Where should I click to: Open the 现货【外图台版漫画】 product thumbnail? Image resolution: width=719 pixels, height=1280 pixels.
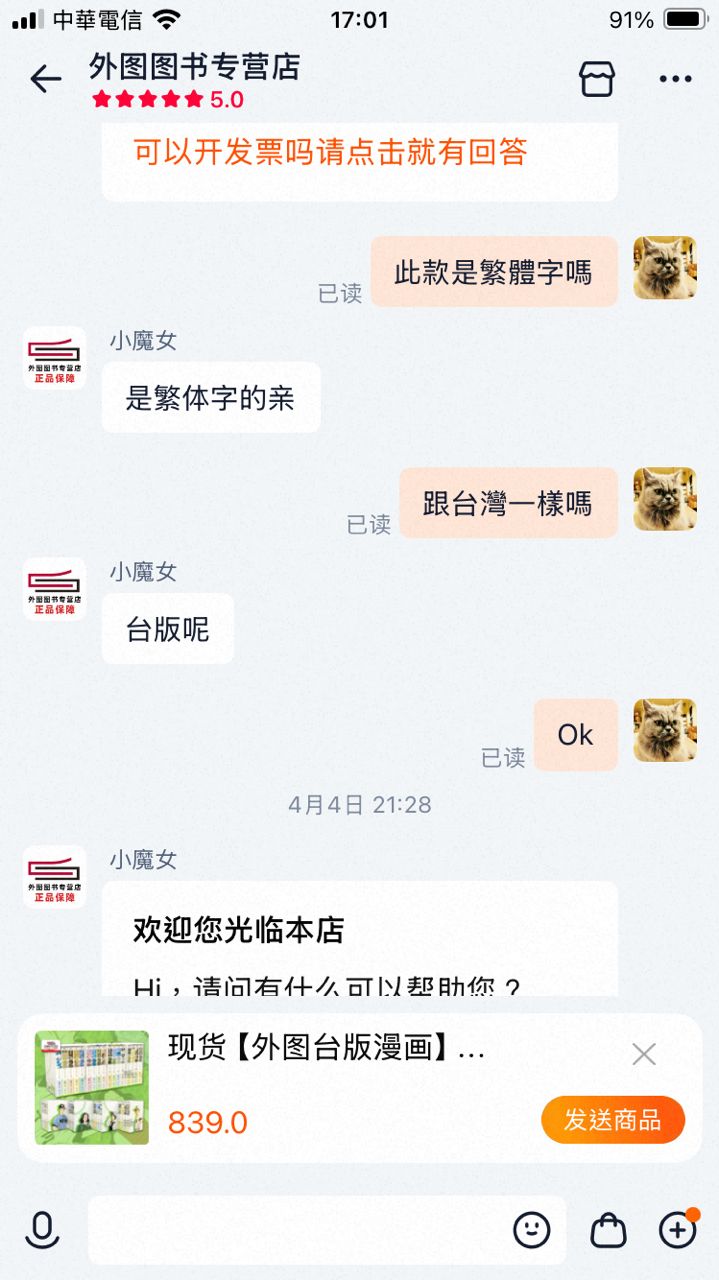tap(92, 1088)
